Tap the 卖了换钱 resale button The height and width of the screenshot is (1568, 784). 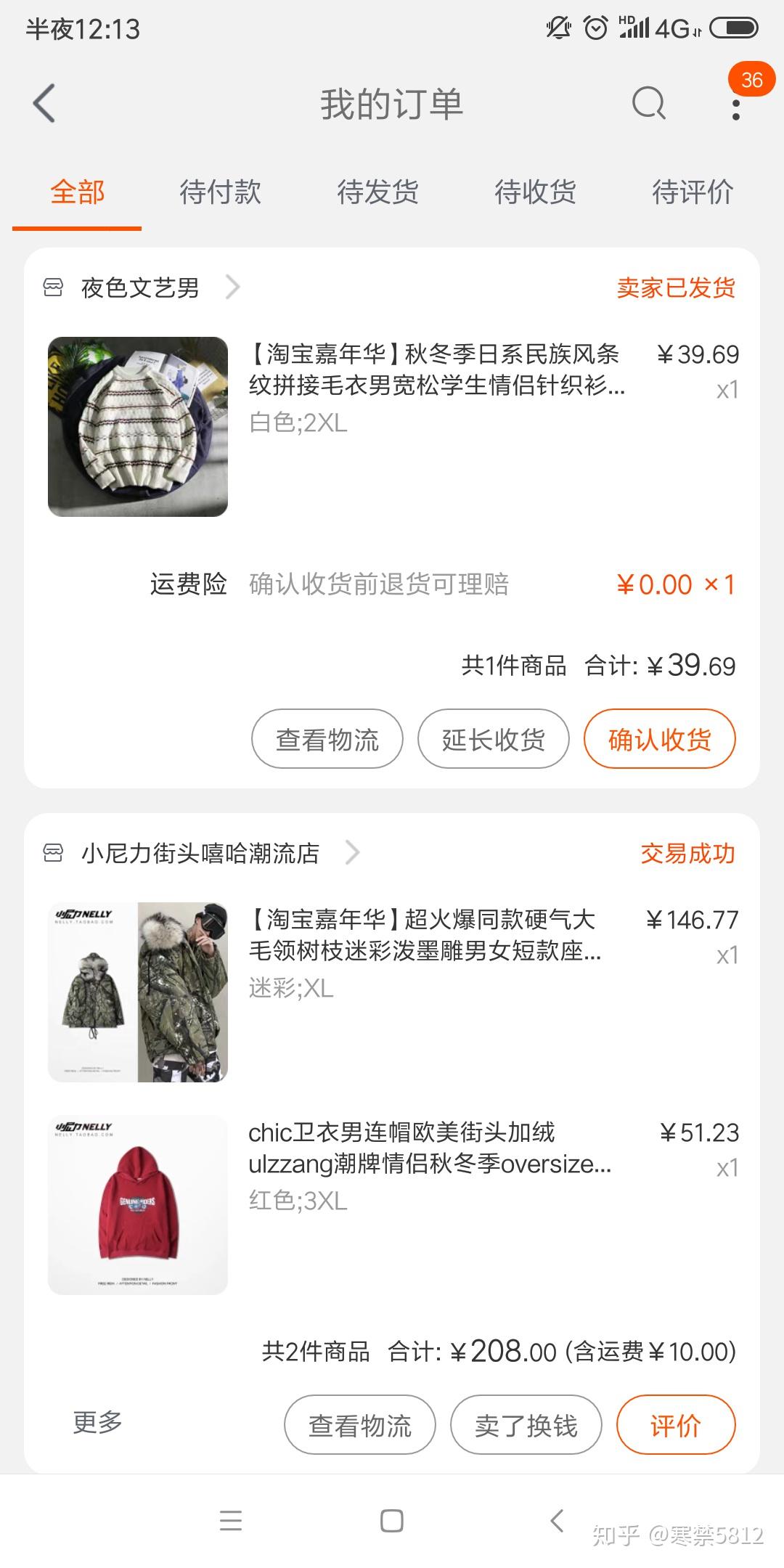(526, 1425)
